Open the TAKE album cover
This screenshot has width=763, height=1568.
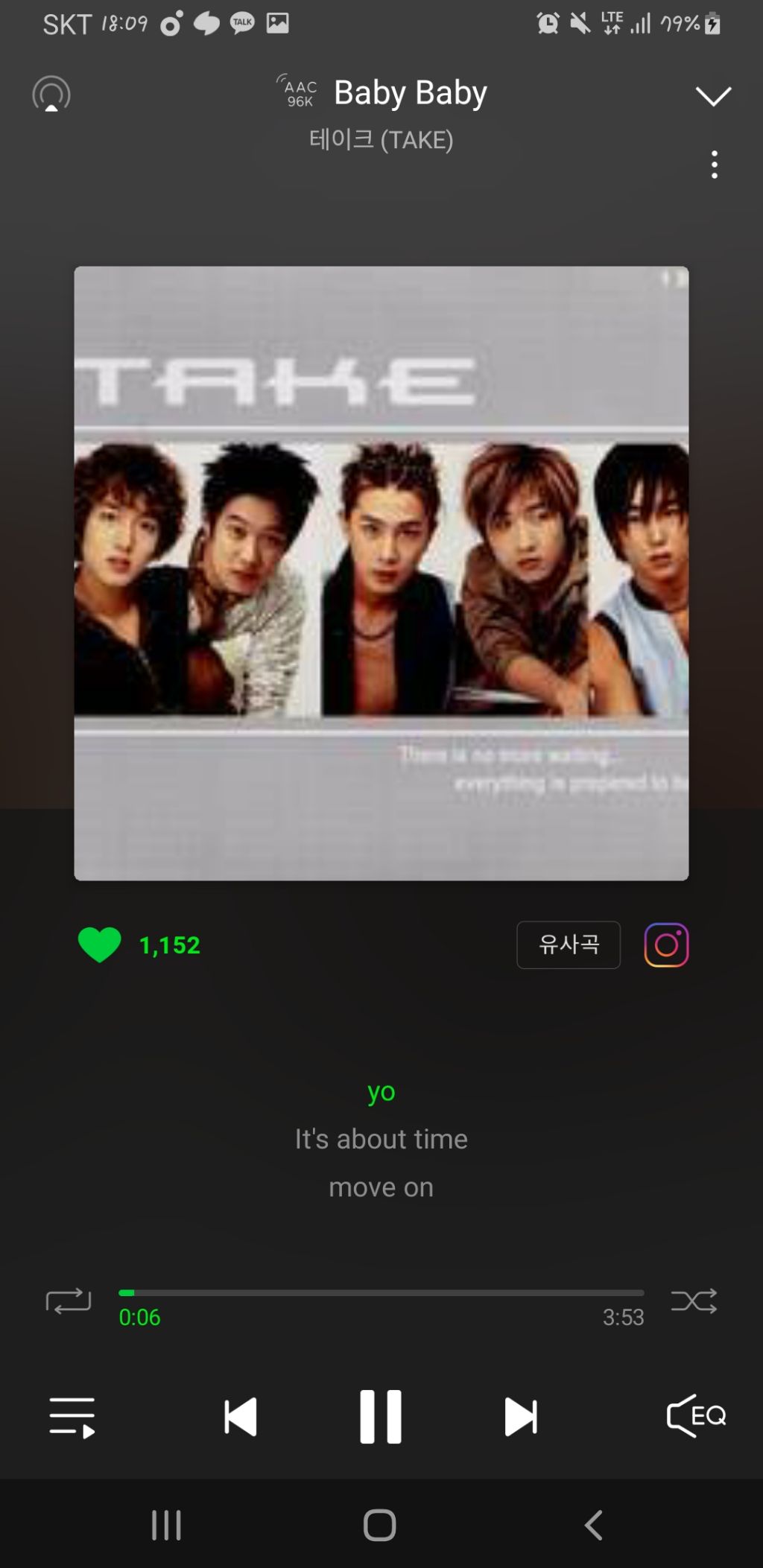pos(381,573)
